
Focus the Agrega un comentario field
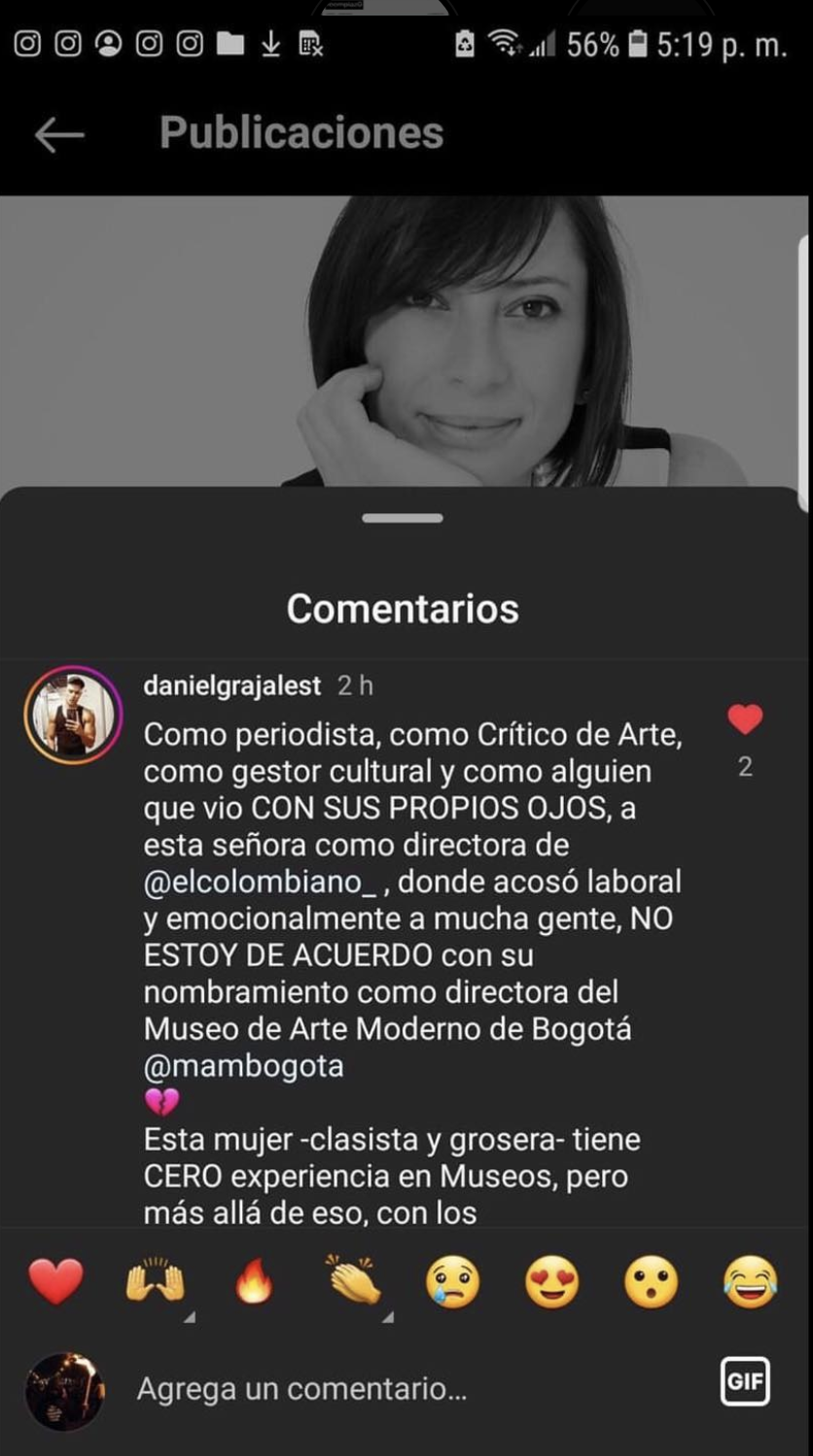tap(389, 1389)
